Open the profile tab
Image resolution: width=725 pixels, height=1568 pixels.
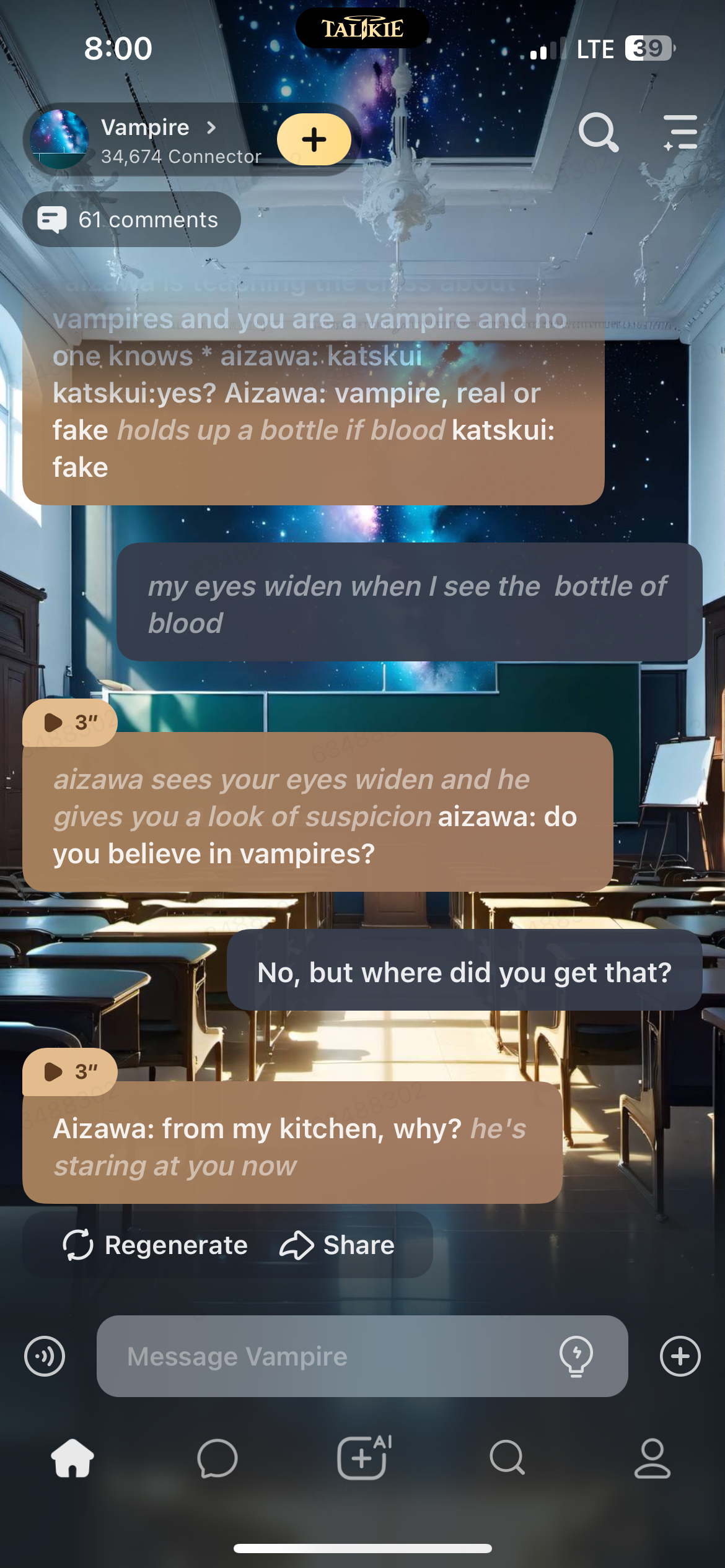[652, 1458]
